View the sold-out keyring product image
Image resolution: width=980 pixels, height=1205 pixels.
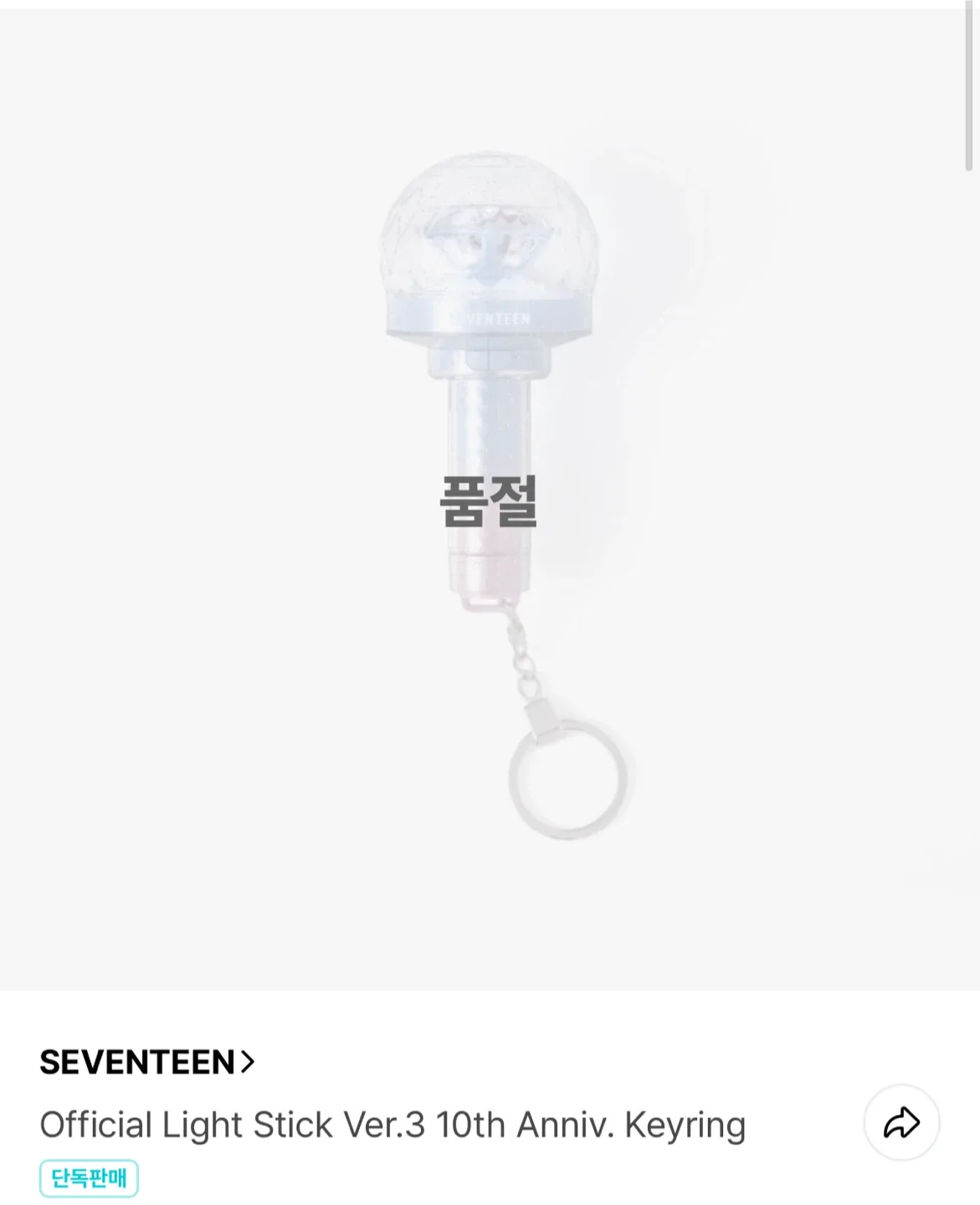[x=490, y=500]
